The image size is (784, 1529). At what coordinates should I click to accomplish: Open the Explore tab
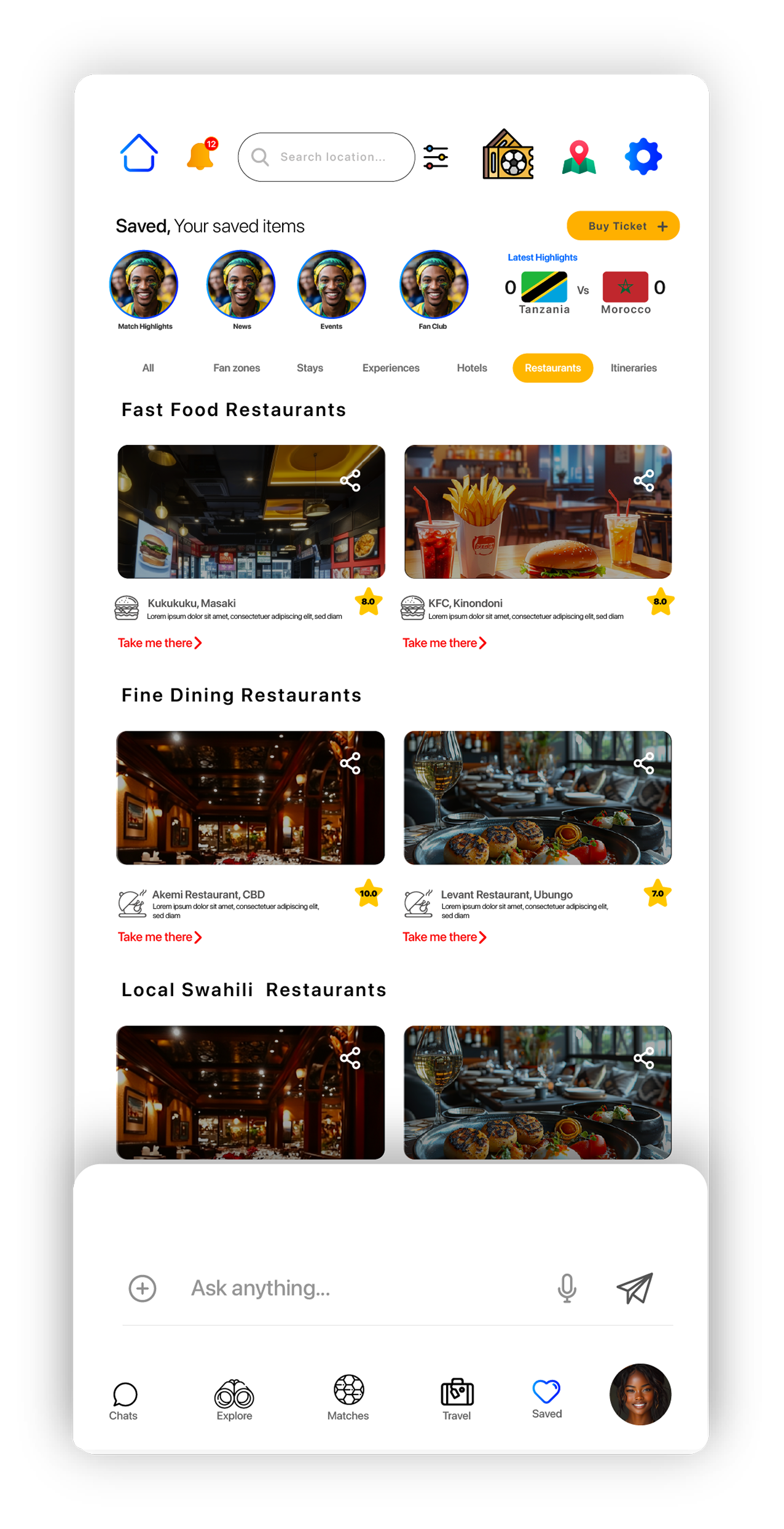pos(234,1399)
